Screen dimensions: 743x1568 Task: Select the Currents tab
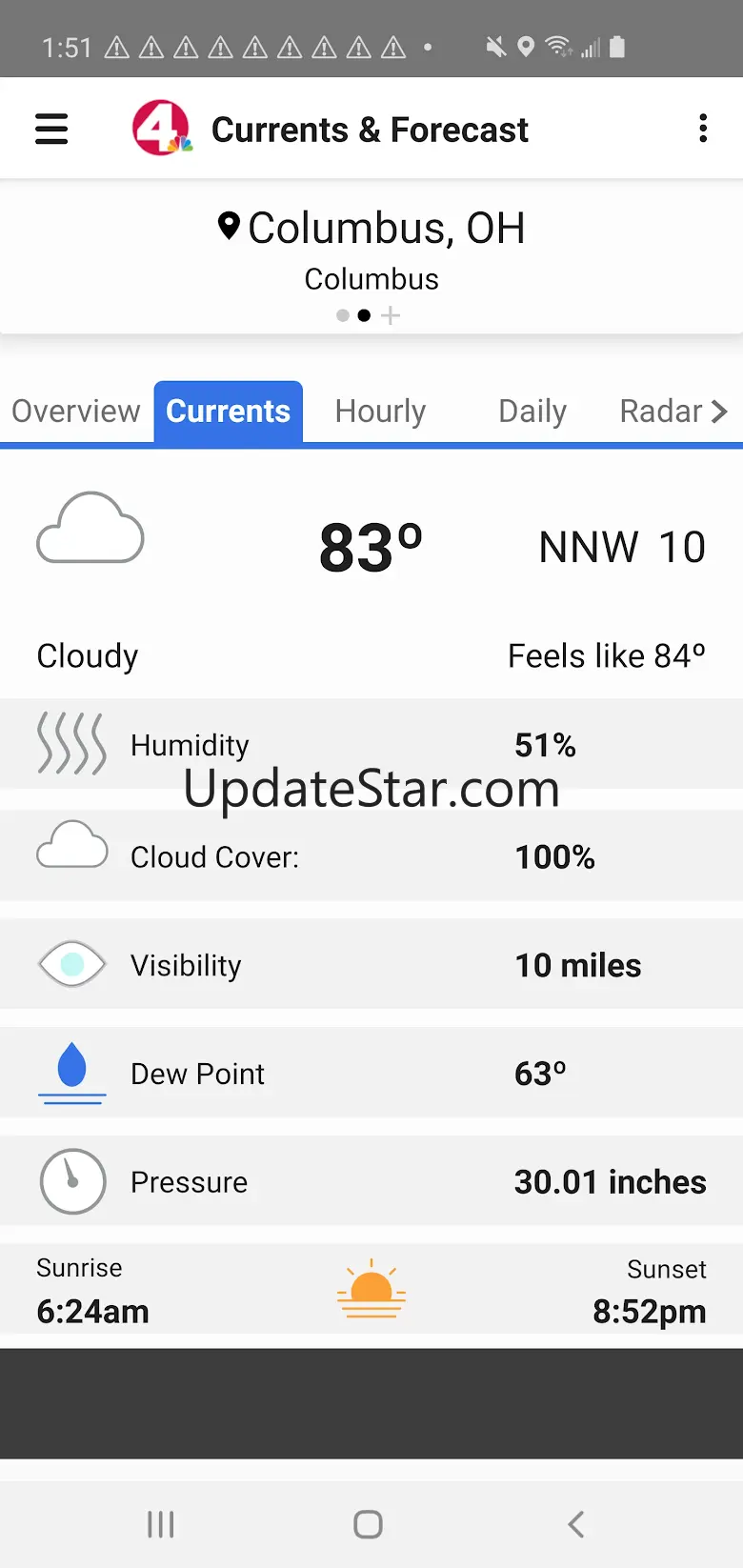click(229, 412)
